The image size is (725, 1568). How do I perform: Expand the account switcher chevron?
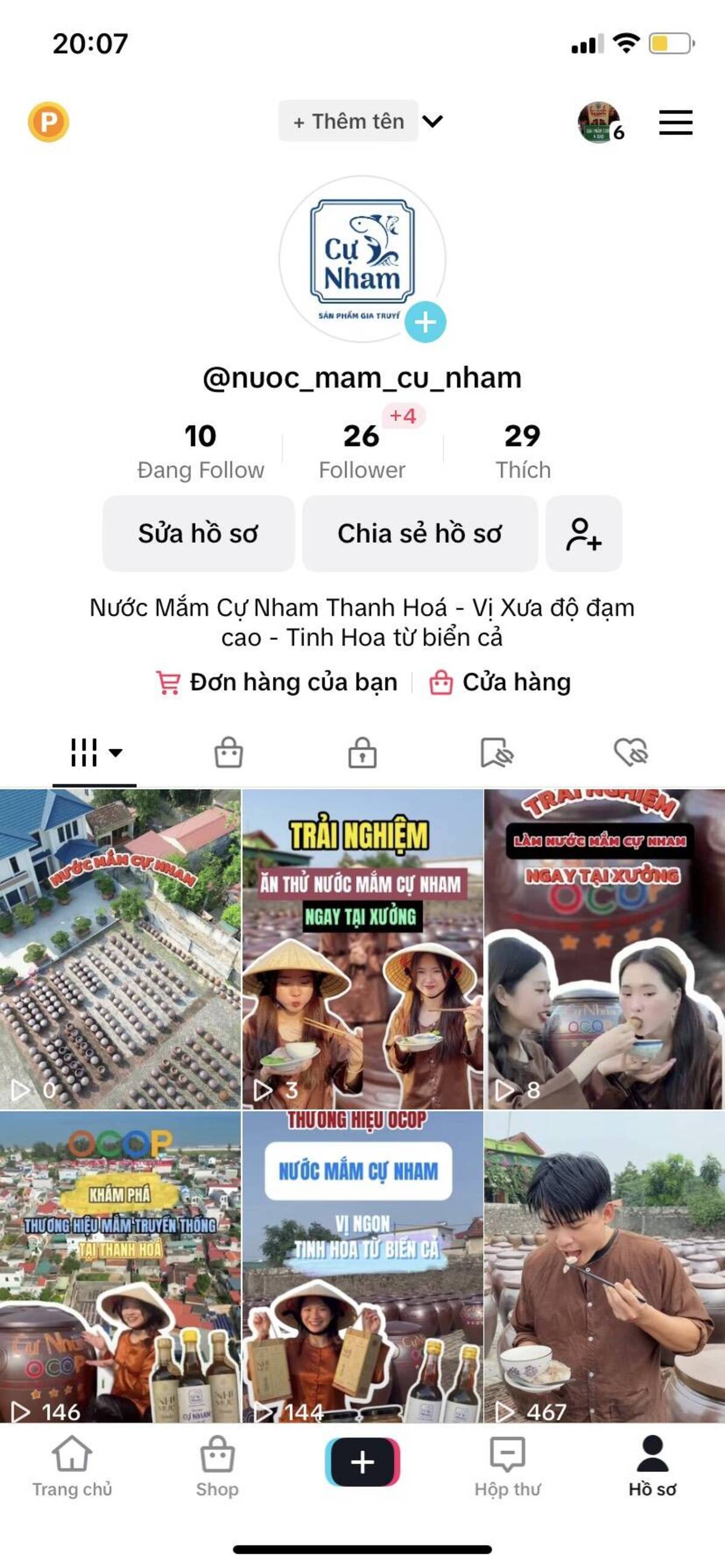(433, 121)
